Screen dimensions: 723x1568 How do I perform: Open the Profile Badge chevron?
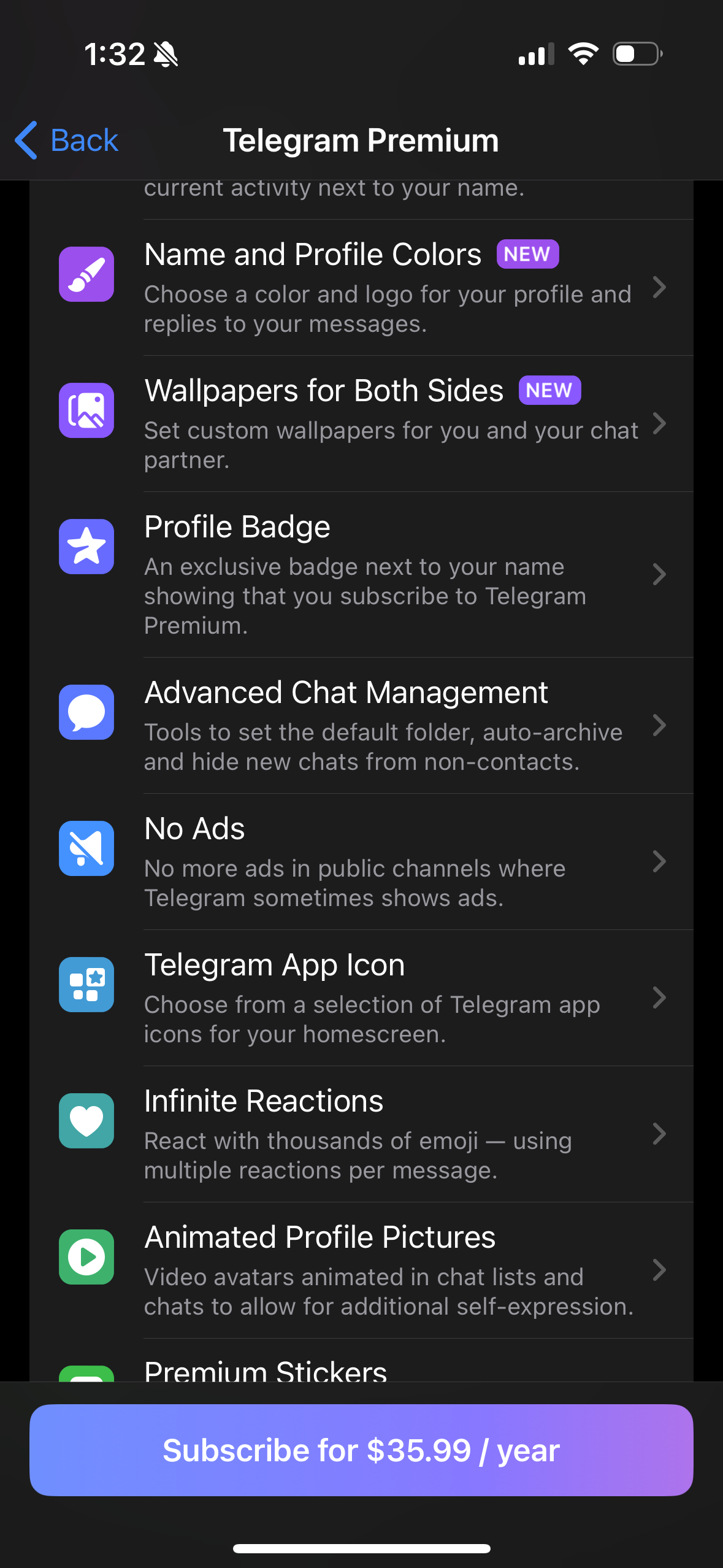click(x=660, y=574)
